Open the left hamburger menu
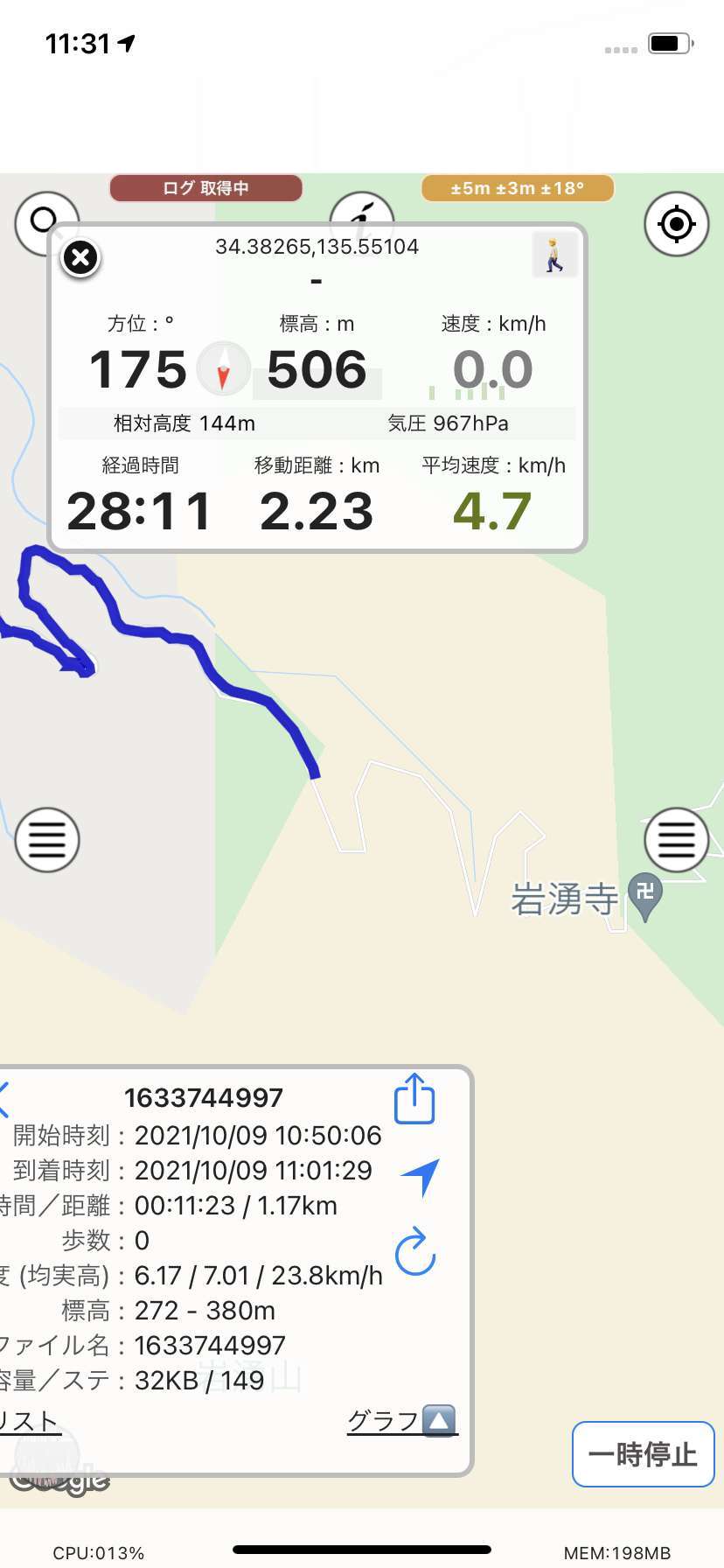Screen dimensions: 724x1568 point(47,840)
